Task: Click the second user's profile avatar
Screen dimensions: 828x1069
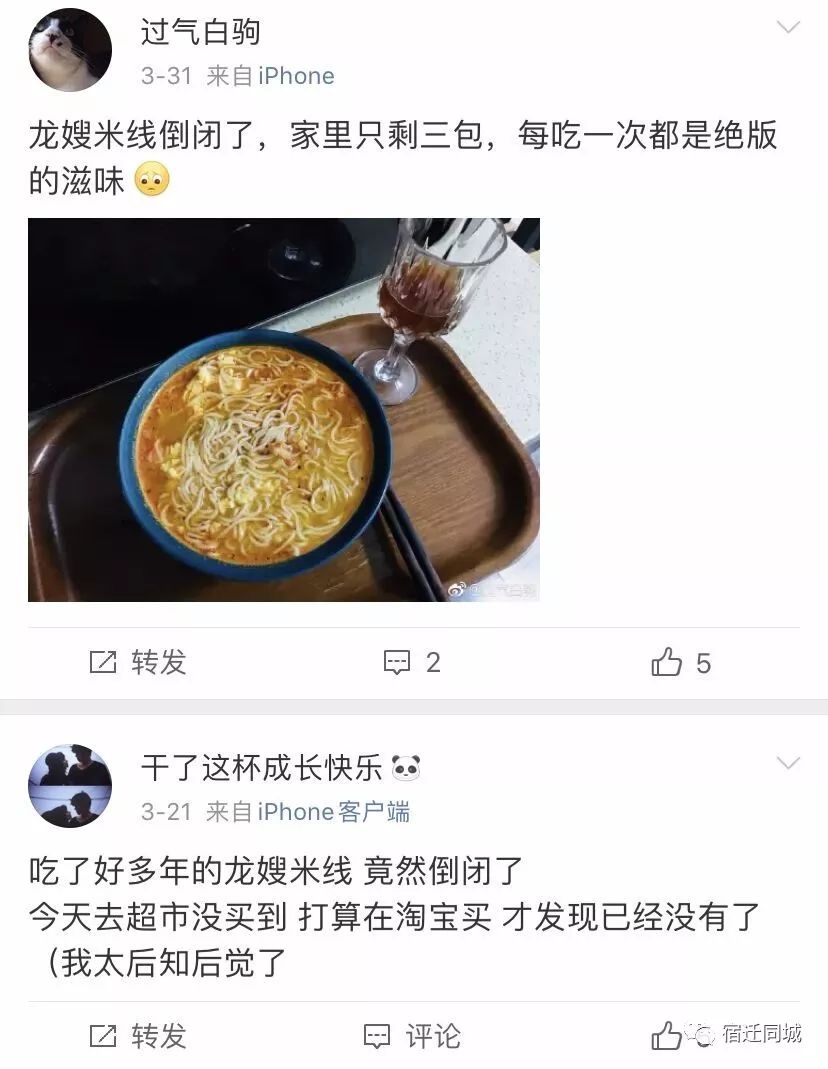Action: coord(69,788)
